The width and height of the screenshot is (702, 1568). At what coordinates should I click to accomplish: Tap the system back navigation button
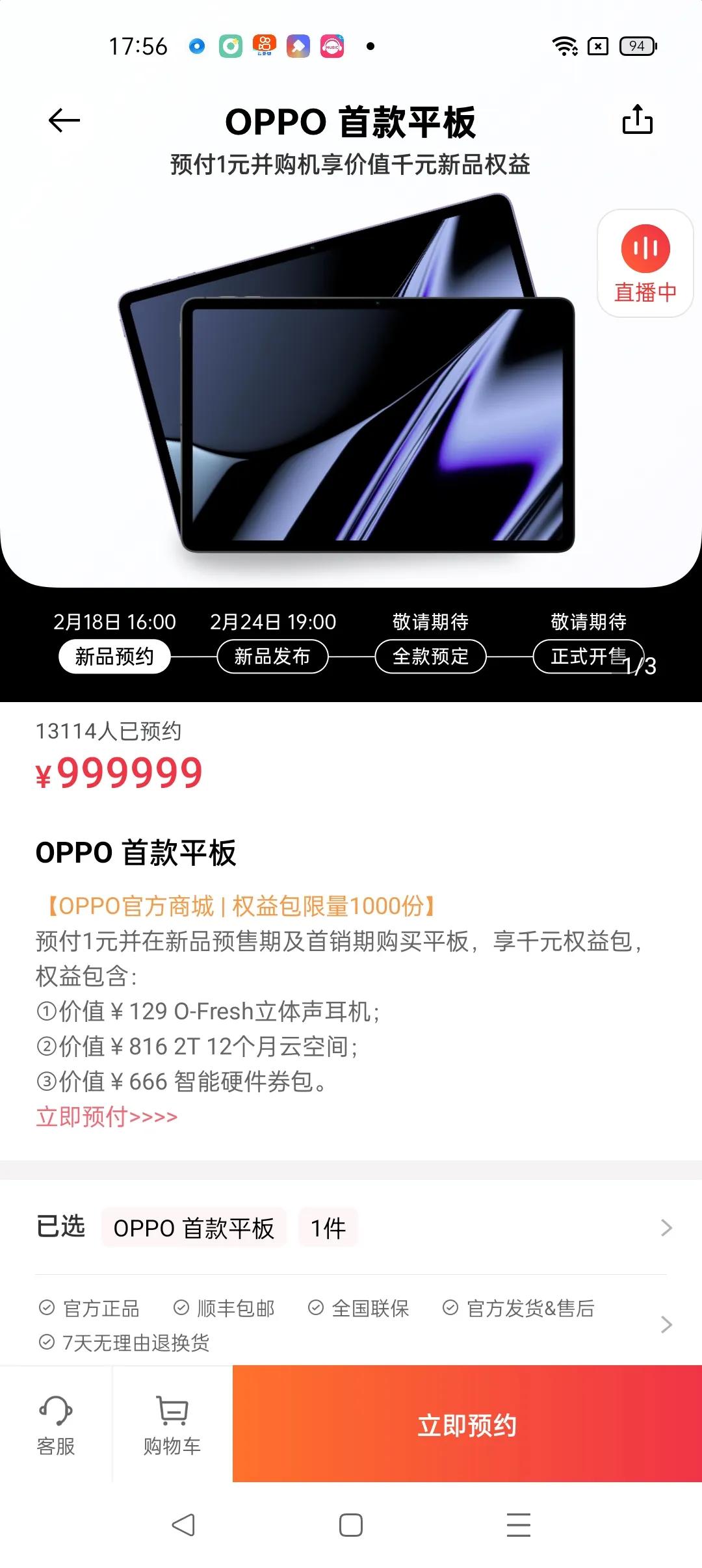183,1525
